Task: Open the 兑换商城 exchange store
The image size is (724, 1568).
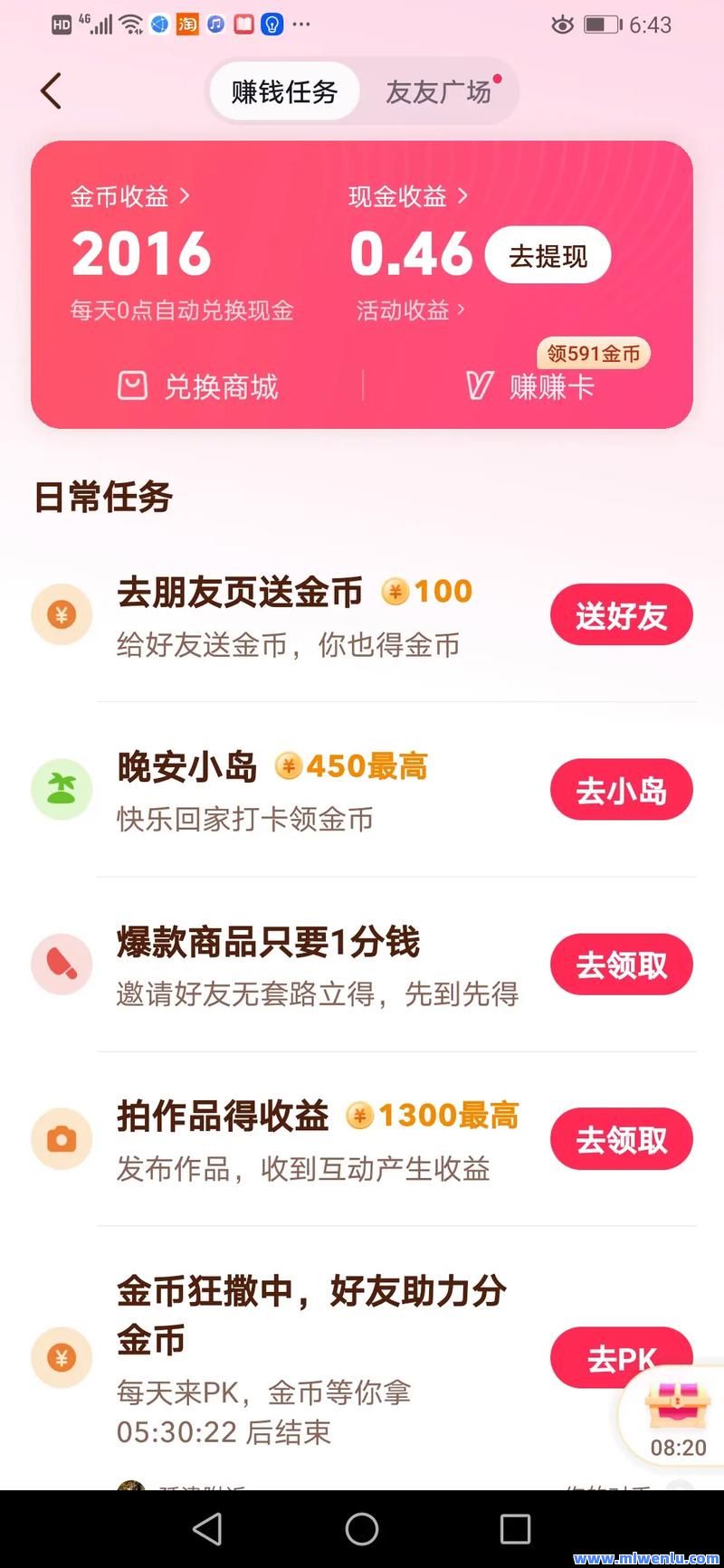Action: click(x=199, y=387)
